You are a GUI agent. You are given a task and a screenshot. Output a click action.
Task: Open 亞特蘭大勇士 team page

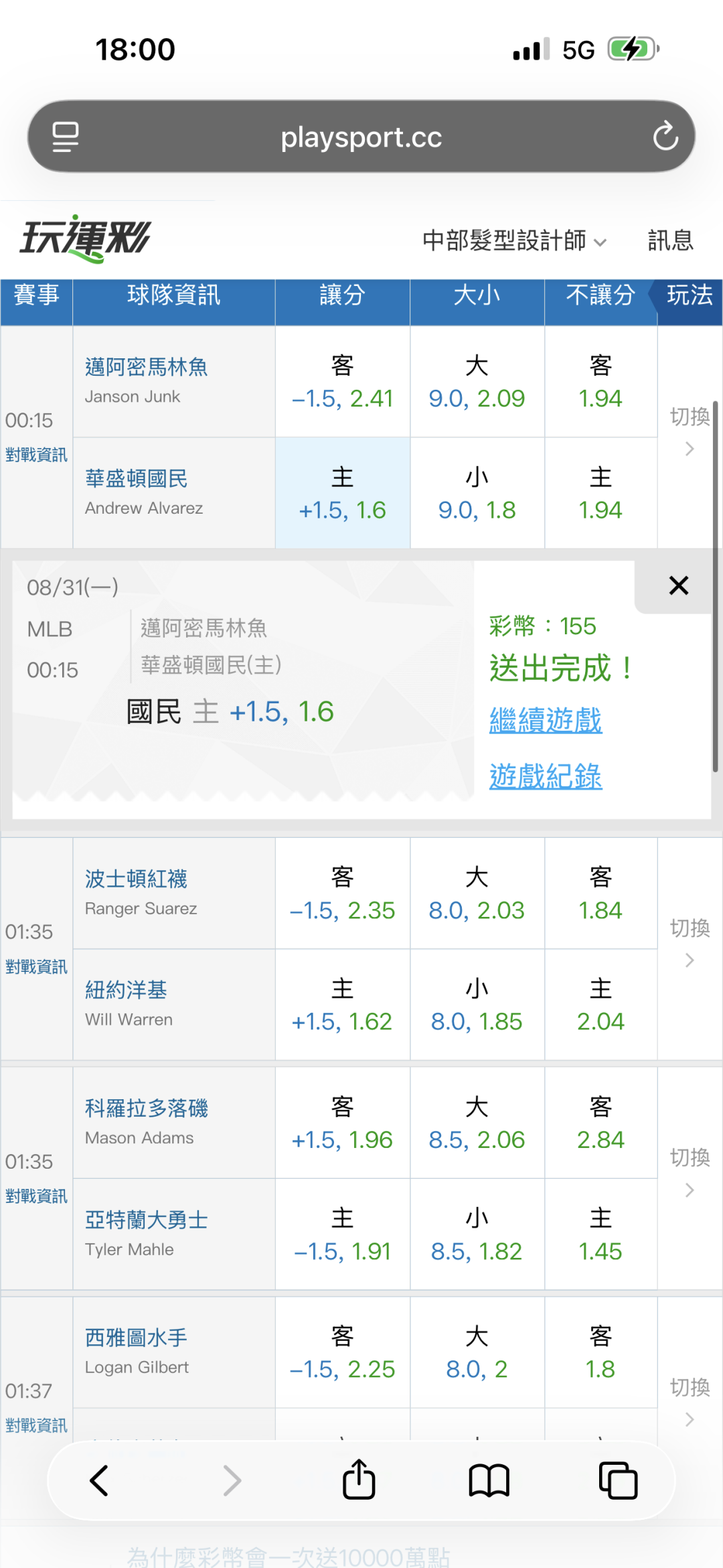146,1220
